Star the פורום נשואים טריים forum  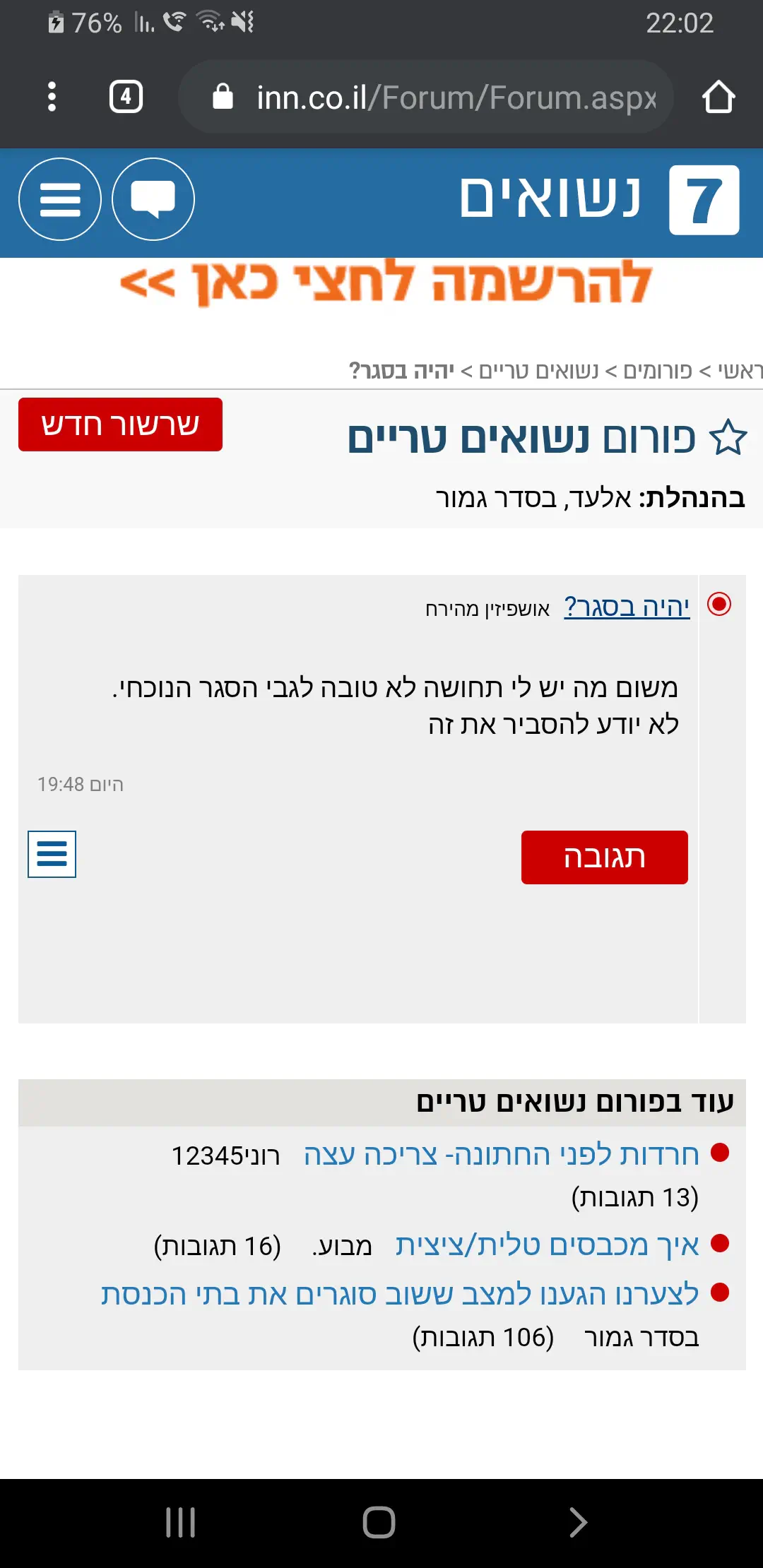coord(728,438)
